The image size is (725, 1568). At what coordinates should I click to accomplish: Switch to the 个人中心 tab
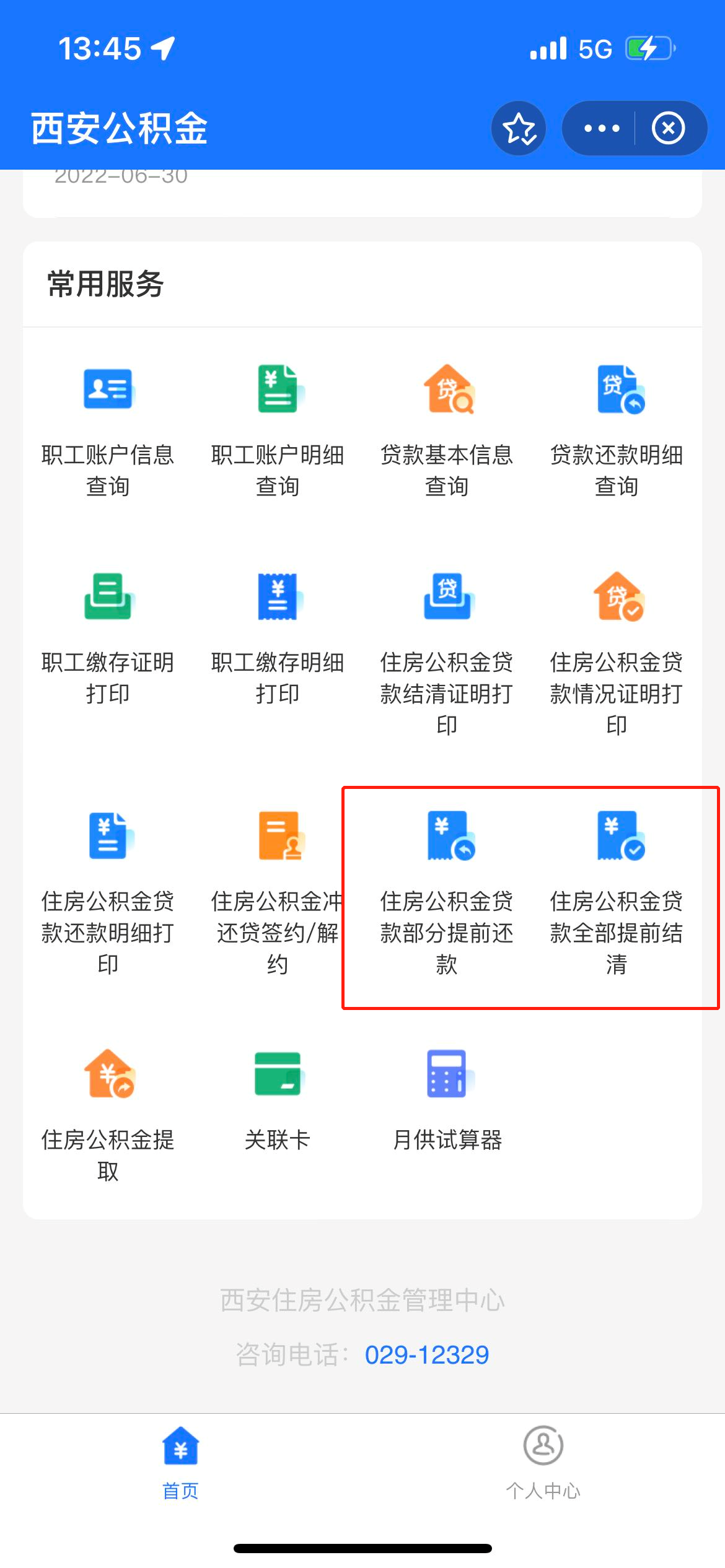[543, 1463]
